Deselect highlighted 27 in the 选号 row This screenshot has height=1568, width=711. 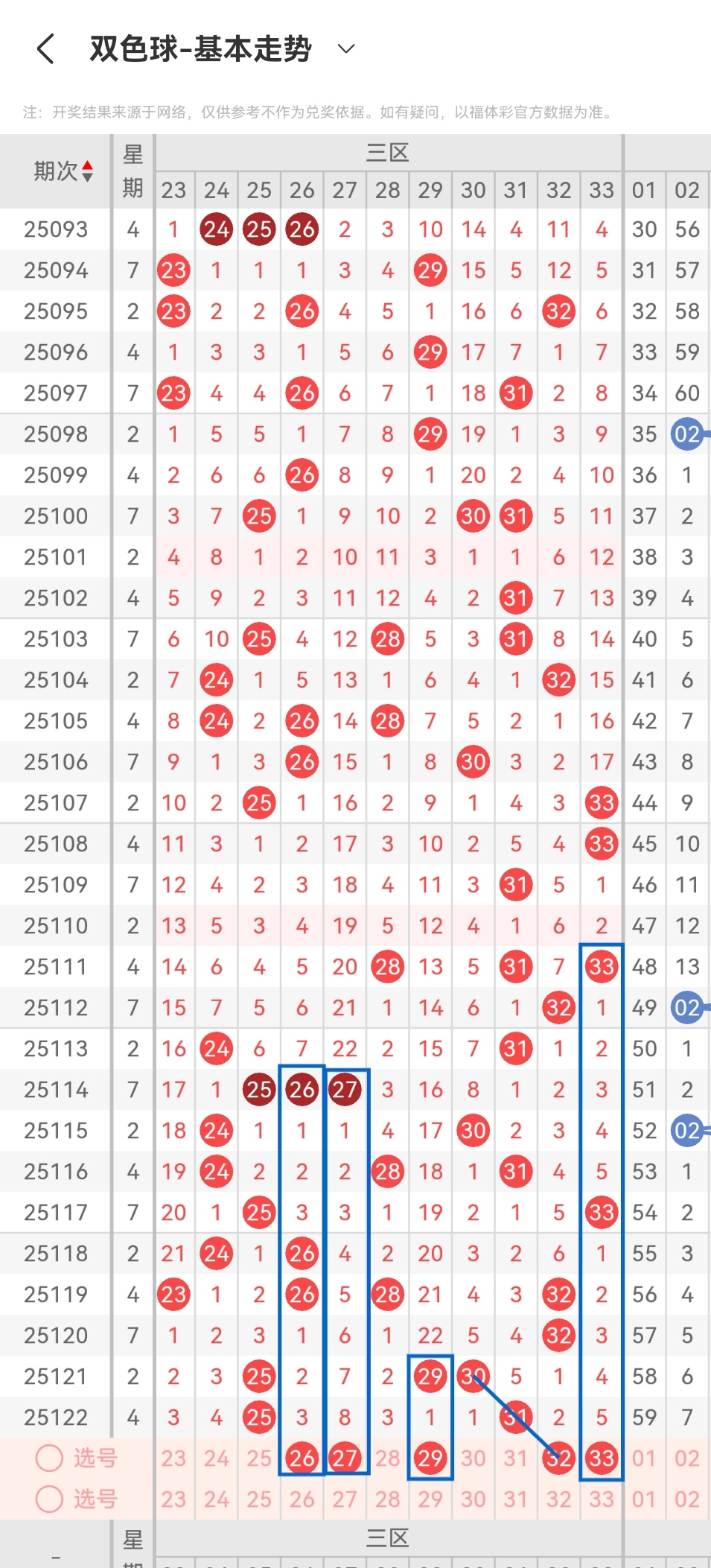pyautogui.click(x=345, y=1458)
